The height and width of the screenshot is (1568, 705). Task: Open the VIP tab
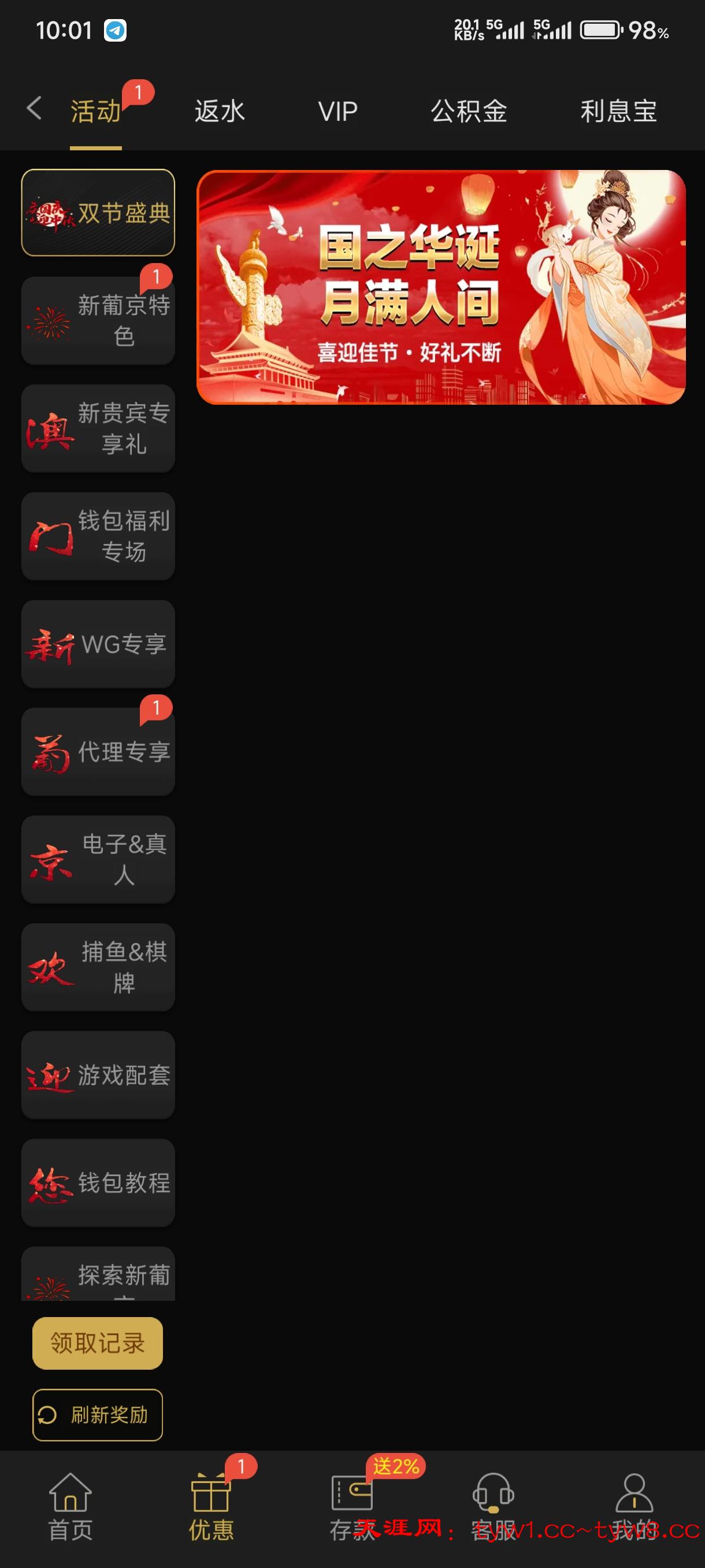337,112
